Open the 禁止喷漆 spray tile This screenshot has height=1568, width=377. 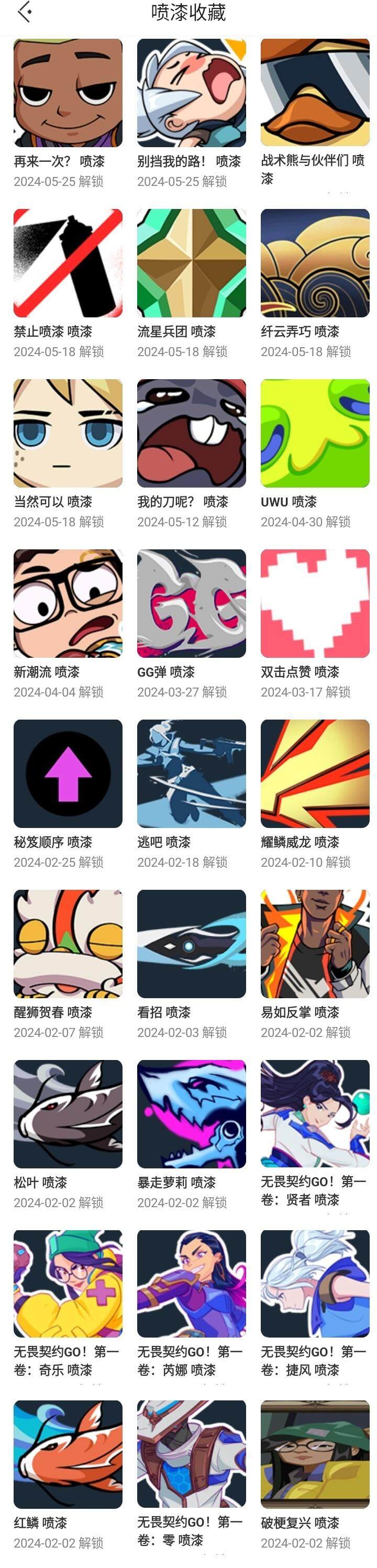point(68,263)
